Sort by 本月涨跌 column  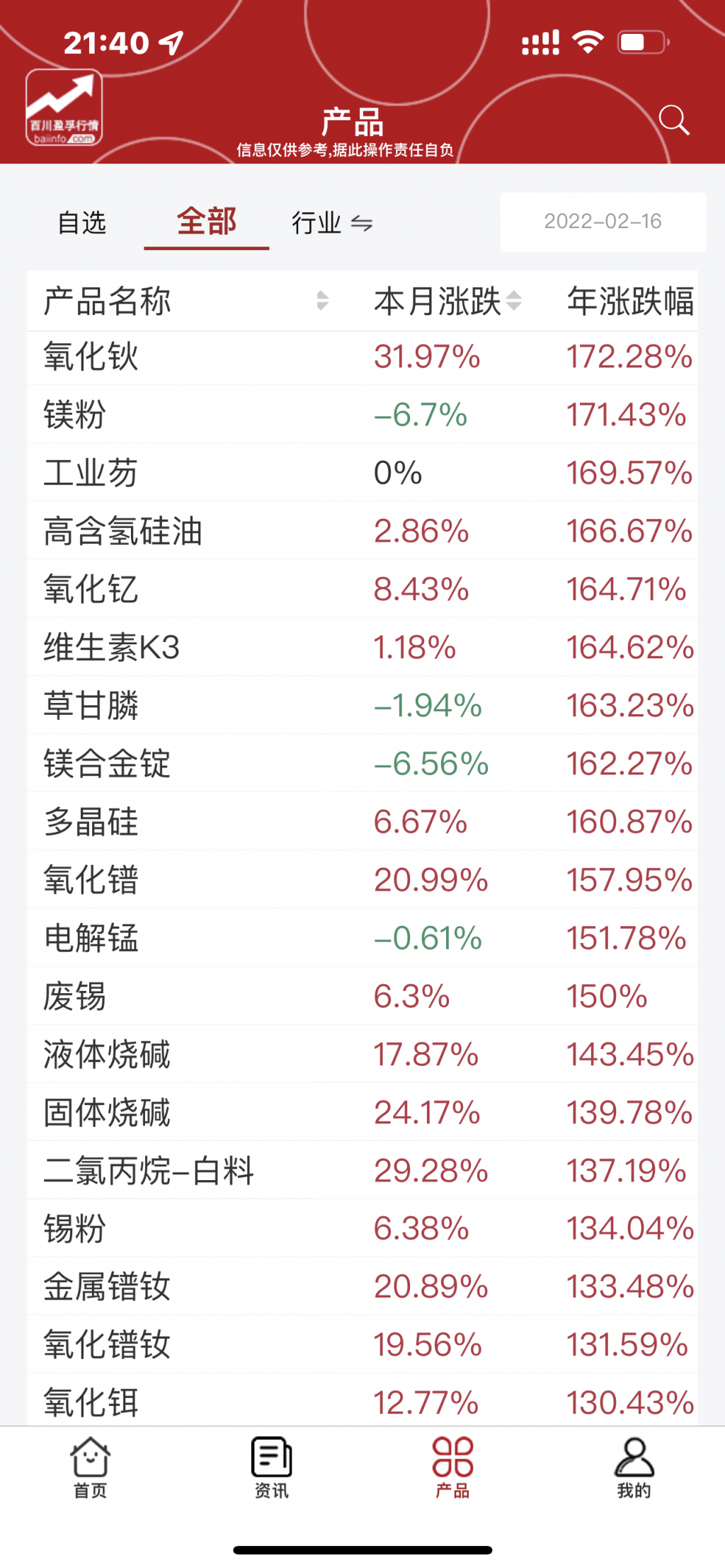point(447,302)
